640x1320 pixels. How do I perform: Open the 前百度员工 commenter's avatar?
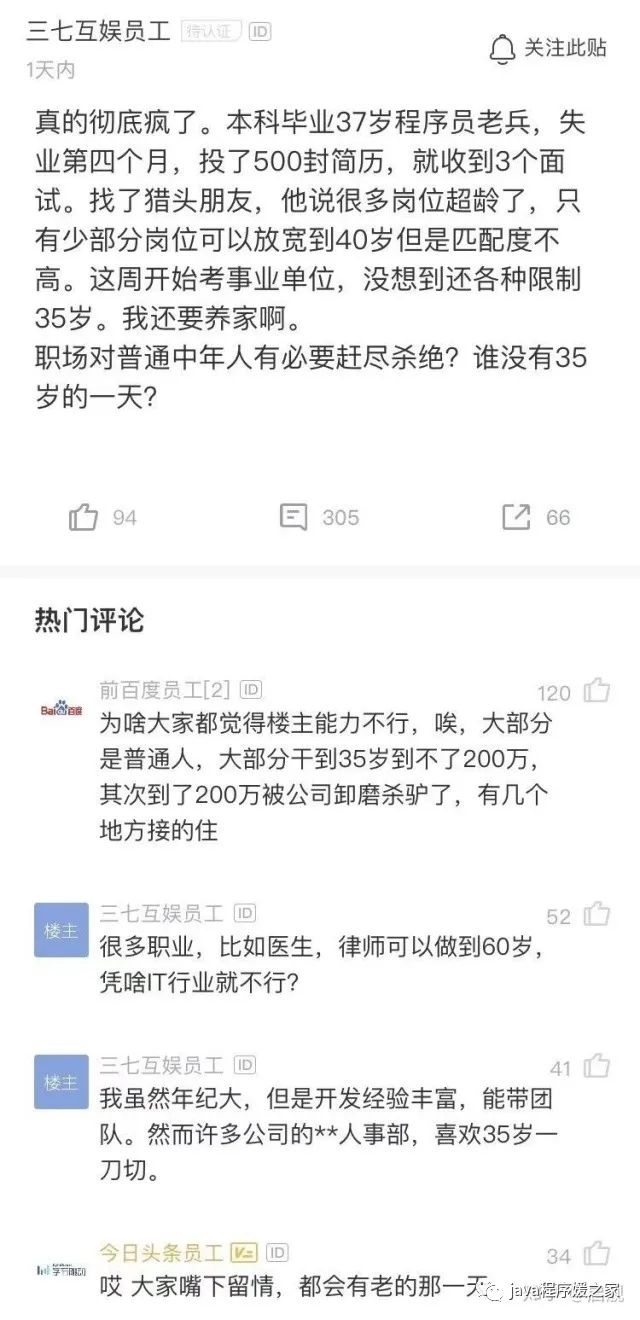[x=61, y=709]
